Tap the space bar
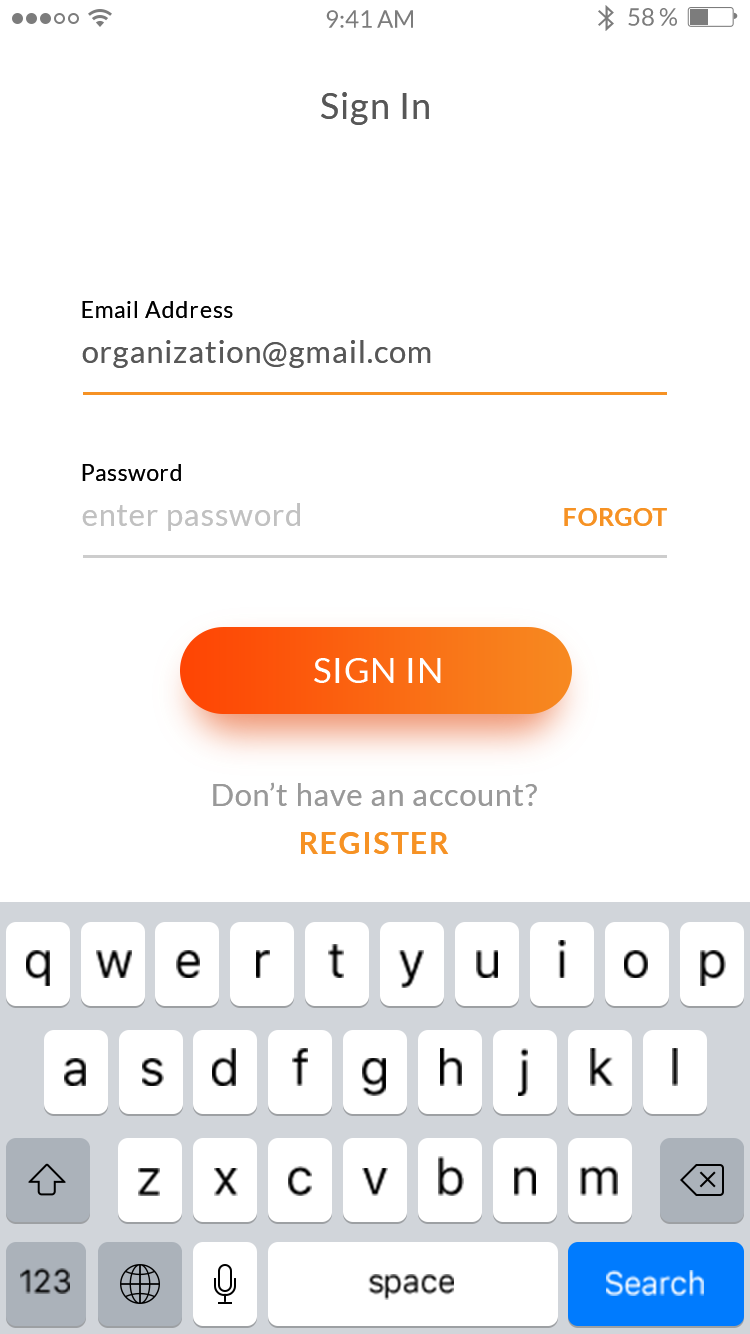Screen dimensions: 750x1334 point(412,1283)
